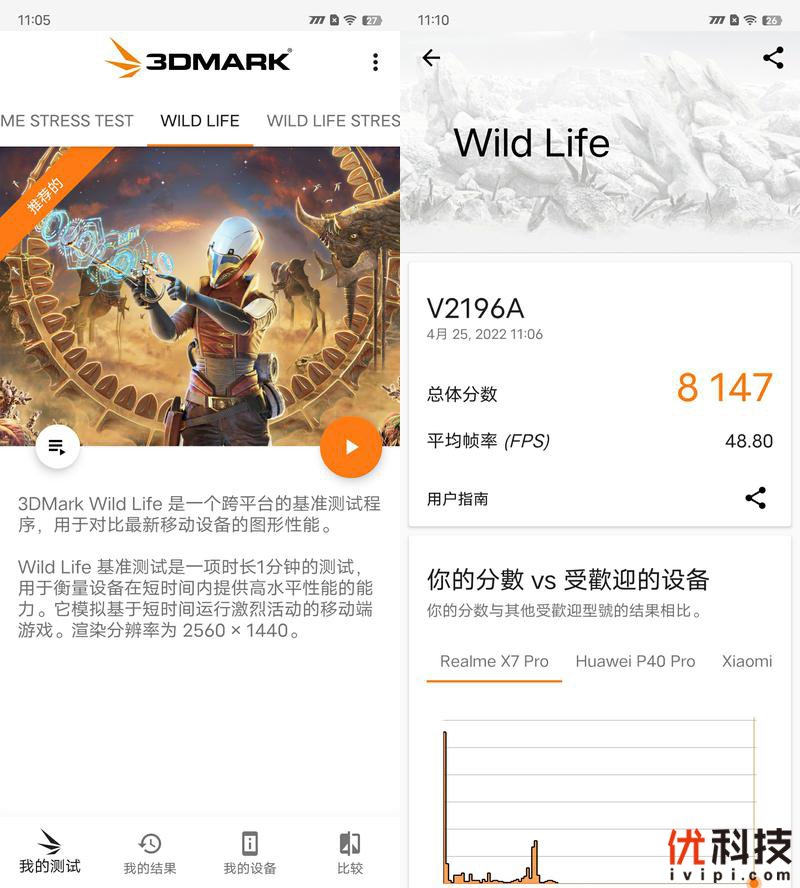Viewport: 800px width, 888px height.
Task: Switch to the Wild Life Stress Test tab
Action: tap(332, 121)
